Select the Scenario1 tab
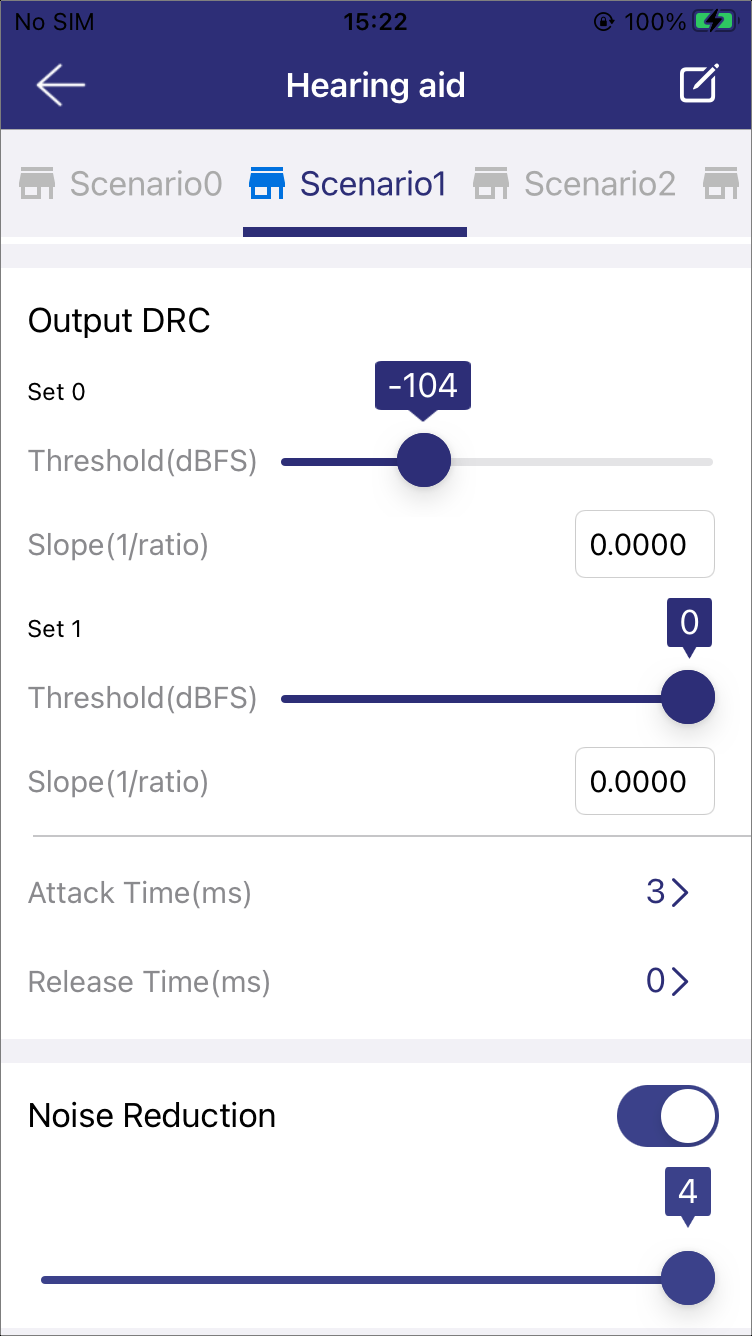The width and height of the screenshot is (752, 1336). pos(348,184)
